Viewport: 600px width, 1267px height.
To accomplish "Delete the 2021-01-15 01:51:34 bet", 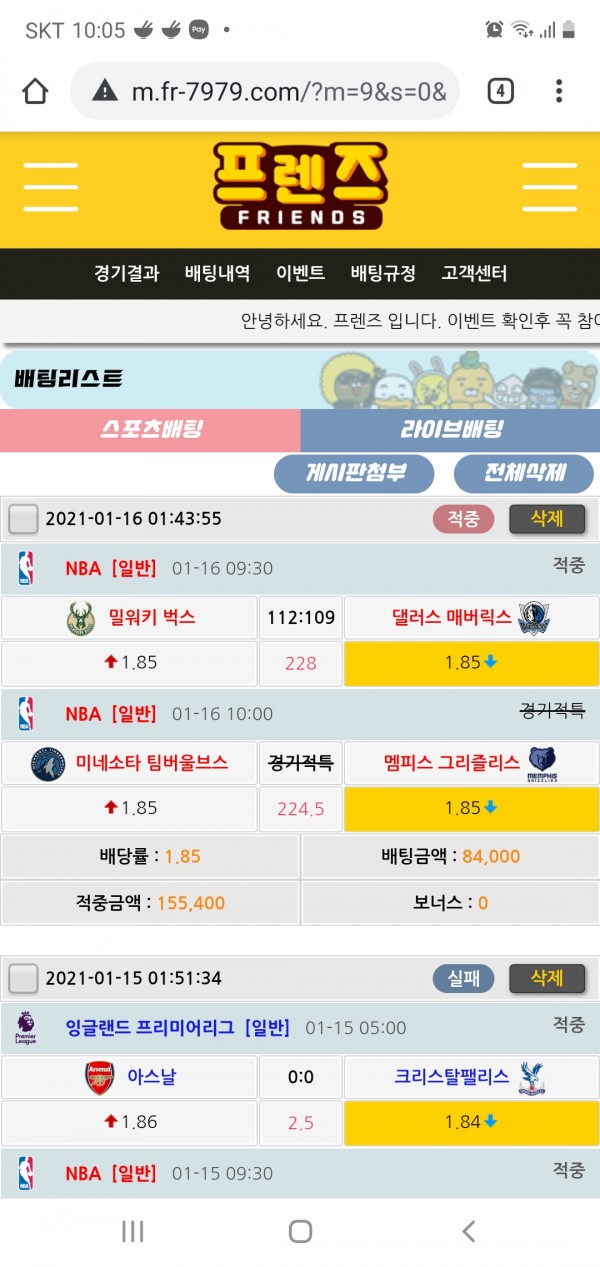I will (x=546, y=978).
